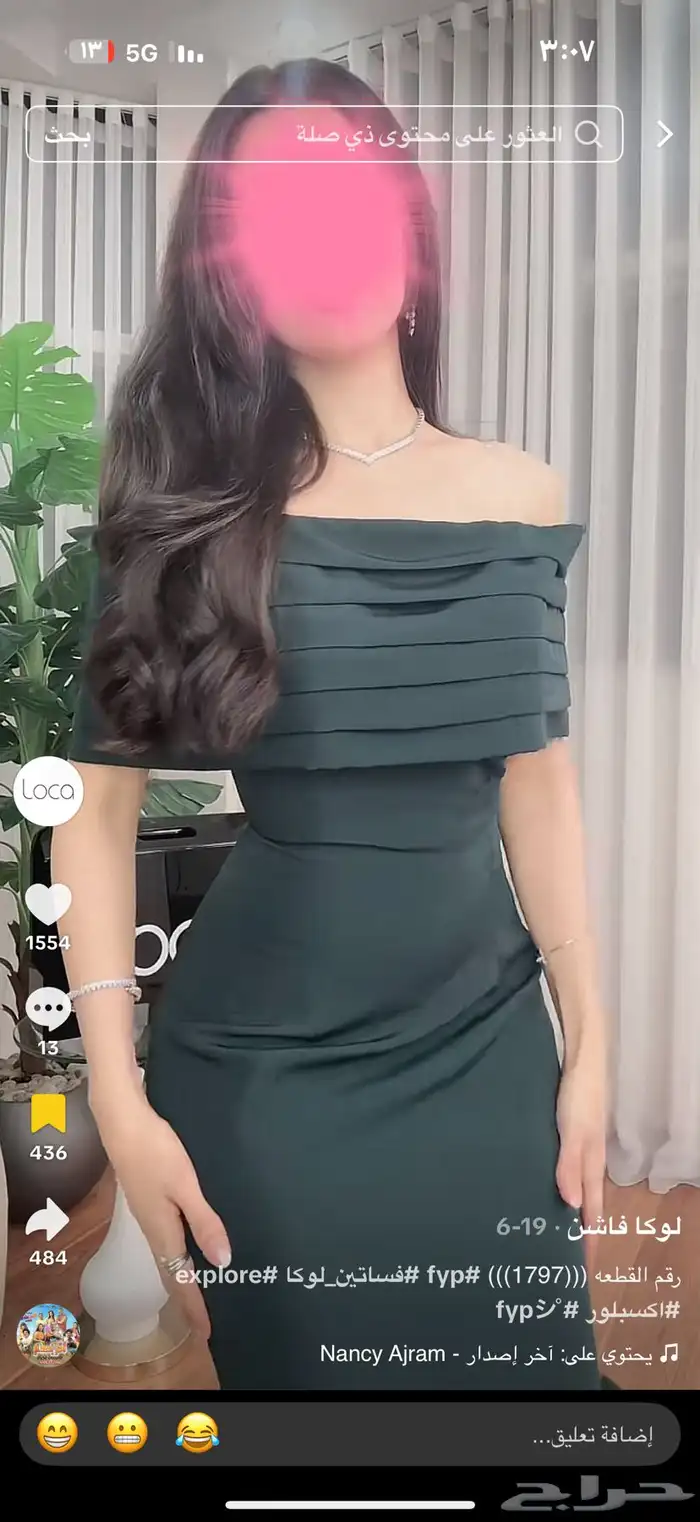Open the Loca profile avatar

click(x=48, y=790)
